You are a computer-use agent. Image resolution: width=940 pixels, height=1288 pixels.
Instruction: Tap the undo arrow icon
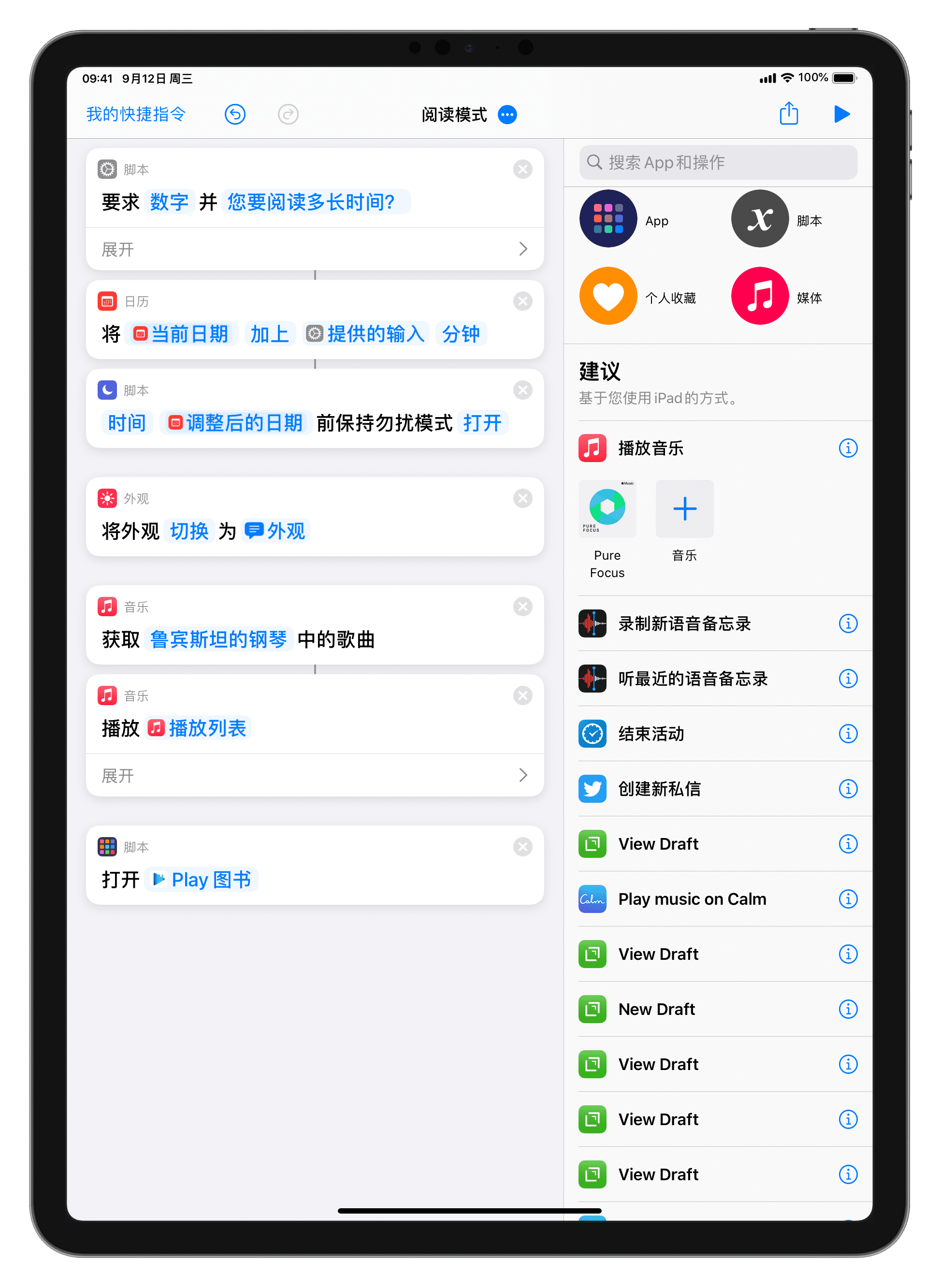click(234, 115)
